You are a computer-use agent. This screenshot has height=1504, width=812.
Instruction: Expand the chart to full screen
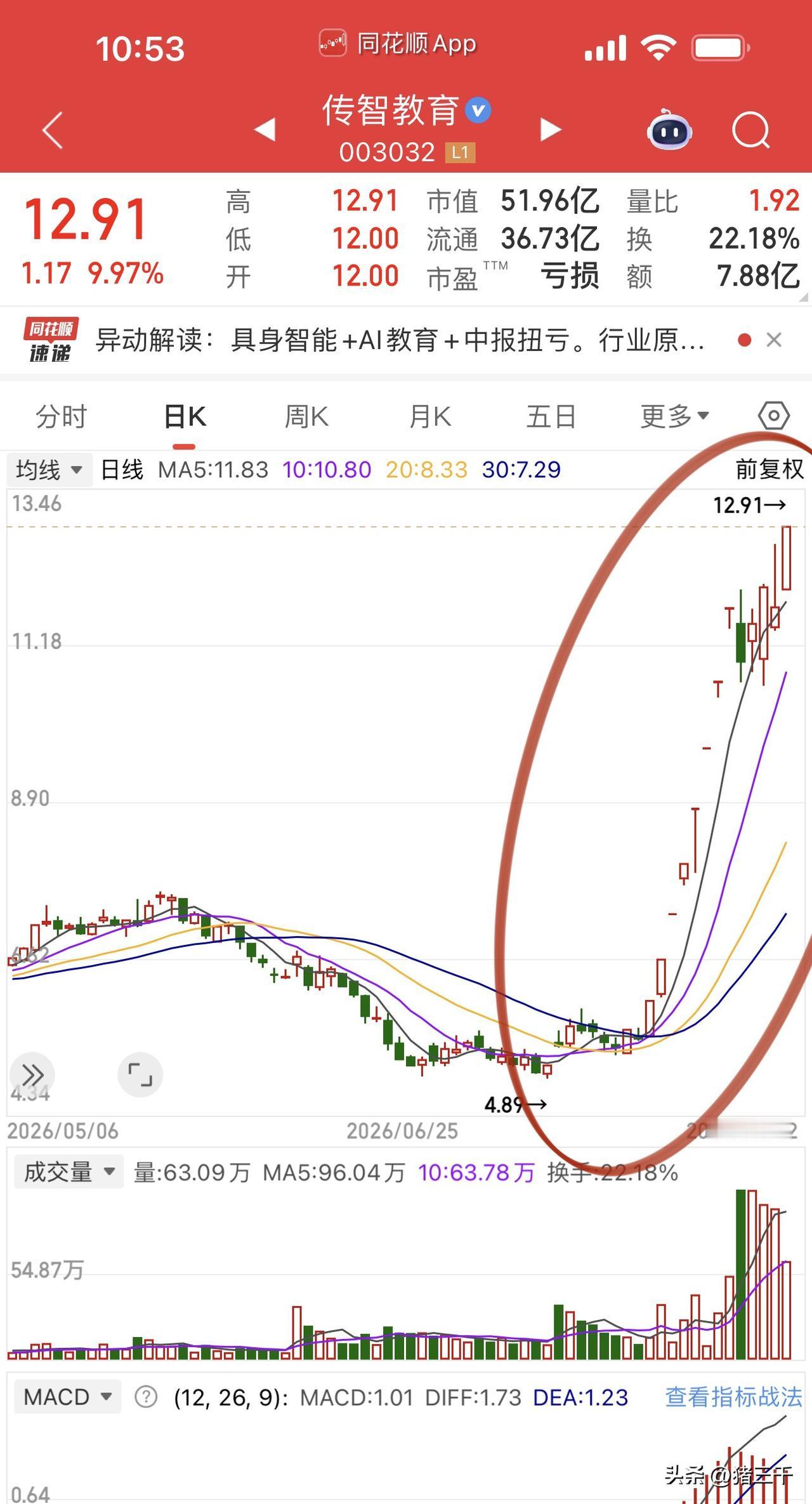[x=140, y=1075]
